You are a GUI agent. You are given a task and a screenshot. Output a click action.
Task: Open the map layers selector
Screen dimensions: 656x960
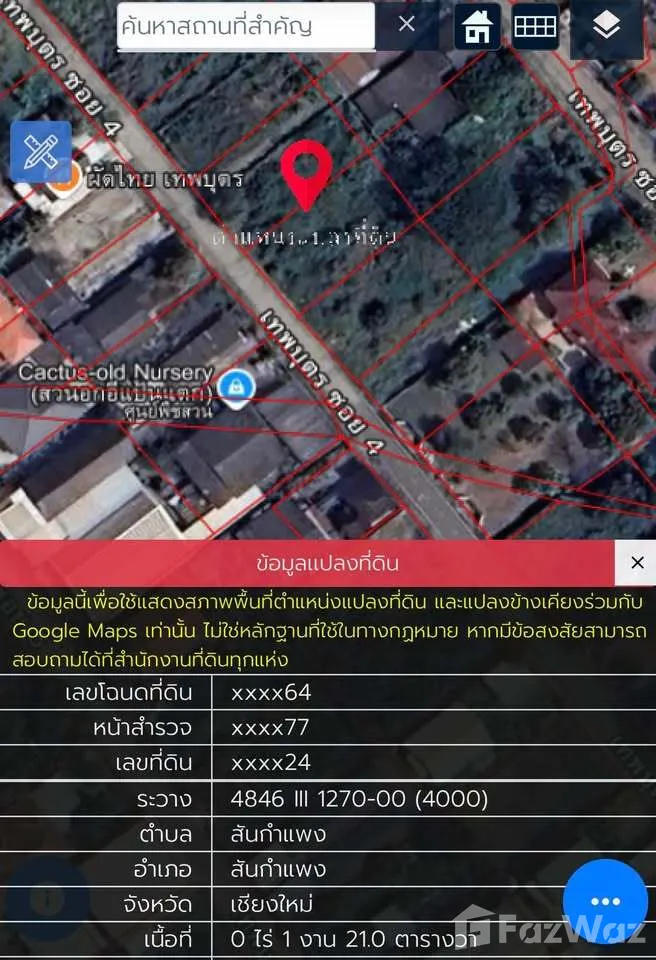606,28
